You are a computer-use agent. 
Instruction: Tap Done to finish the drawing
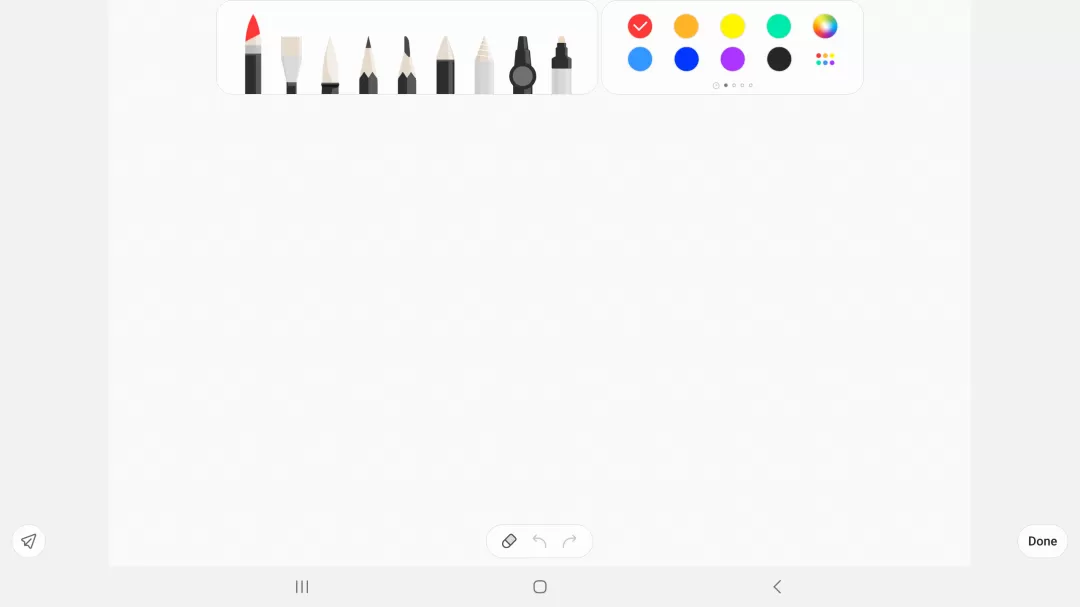tap(1042, 541)
